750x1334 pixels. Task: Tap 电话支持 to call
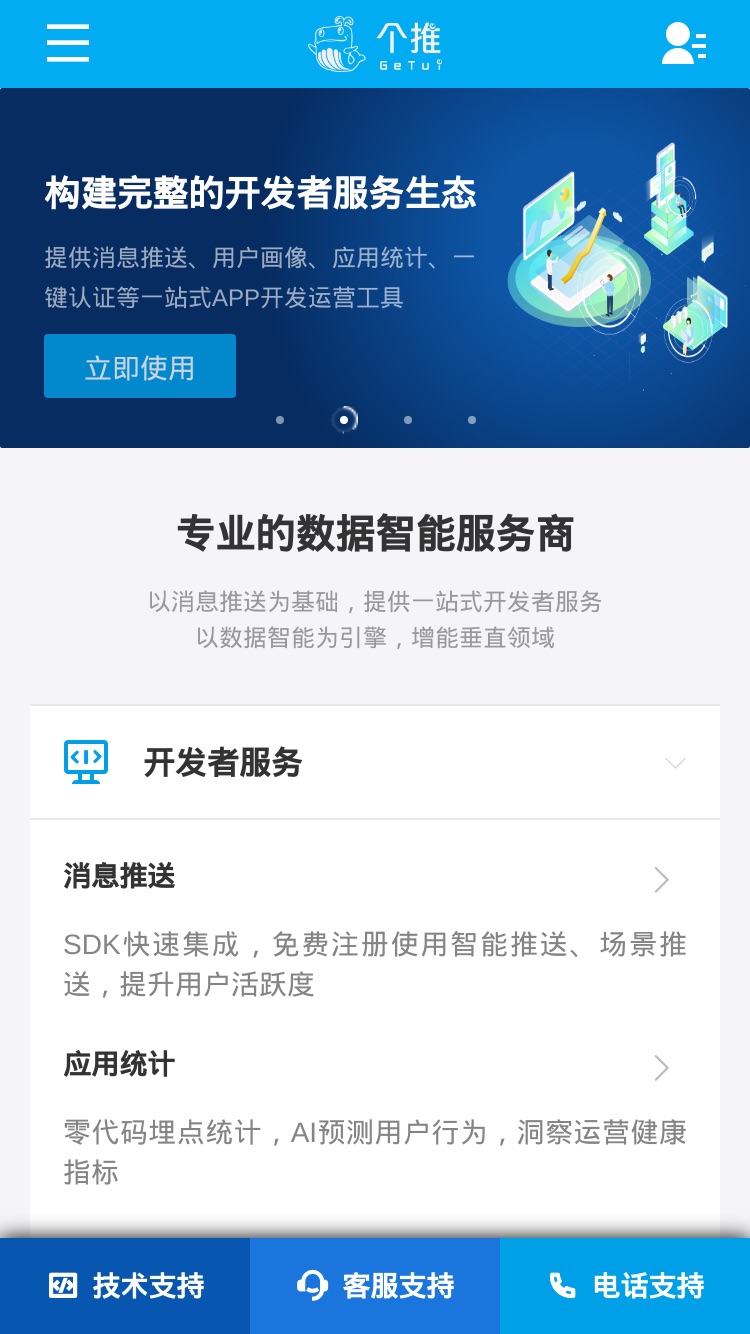pyautogui.click(x=625, y=1286)
